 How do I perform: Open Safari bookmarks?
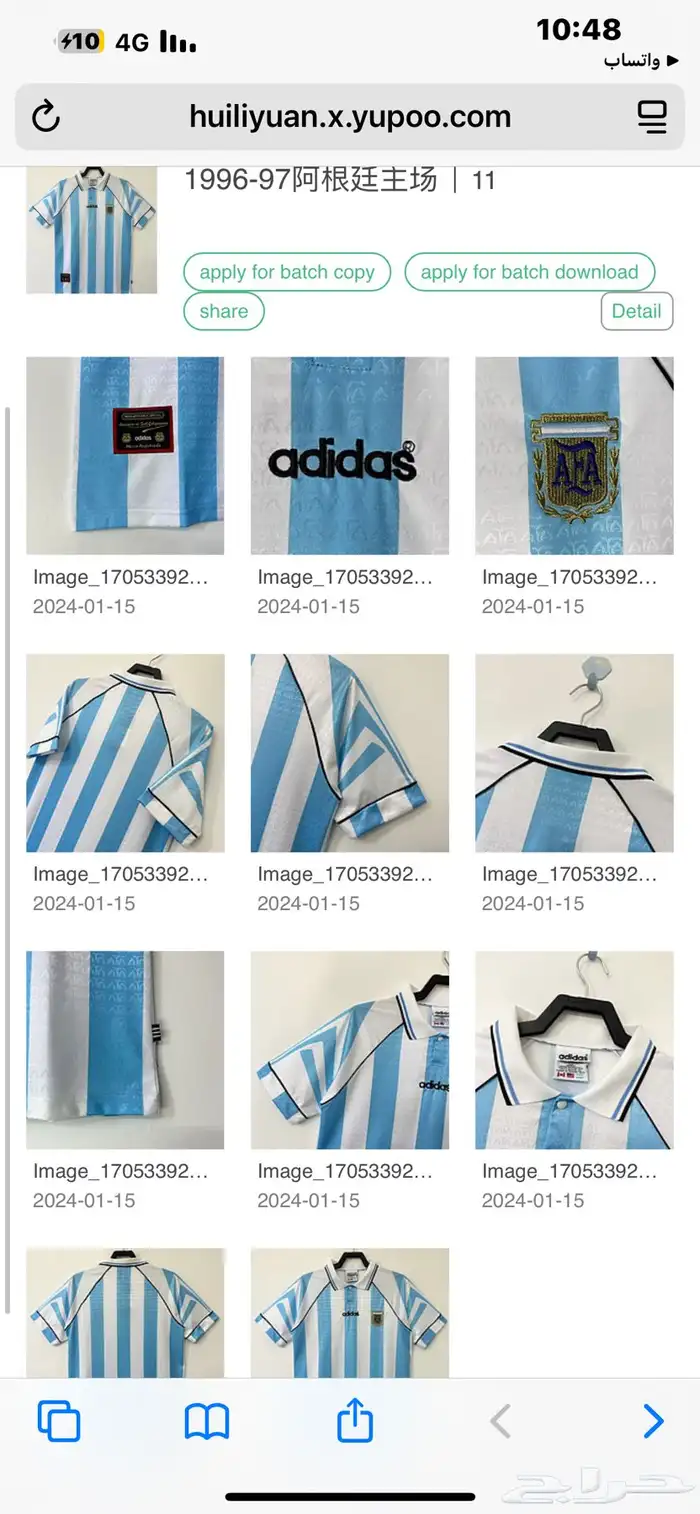207,1421
